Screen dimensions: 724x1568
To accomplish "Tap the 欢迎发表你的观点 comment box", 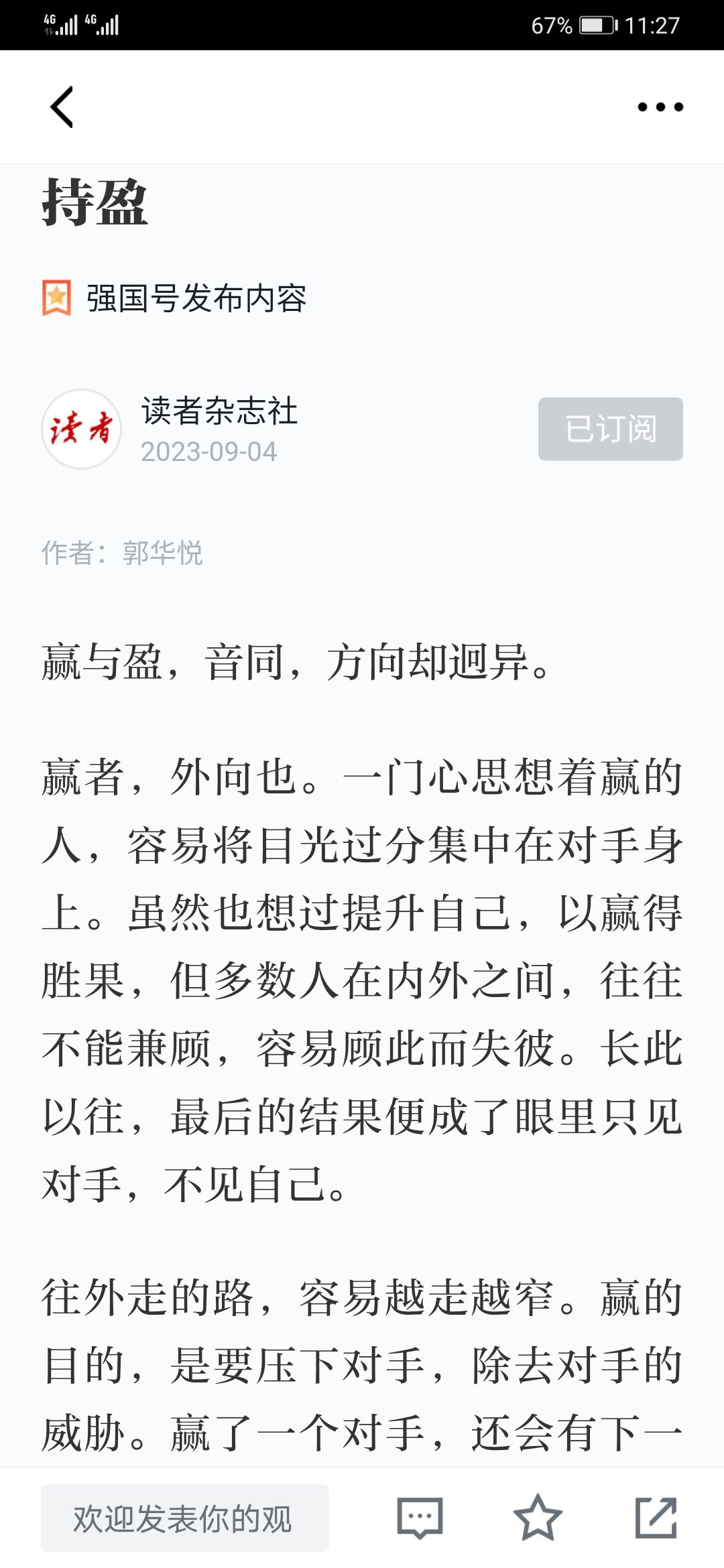I will click(x=185, y=1518).
